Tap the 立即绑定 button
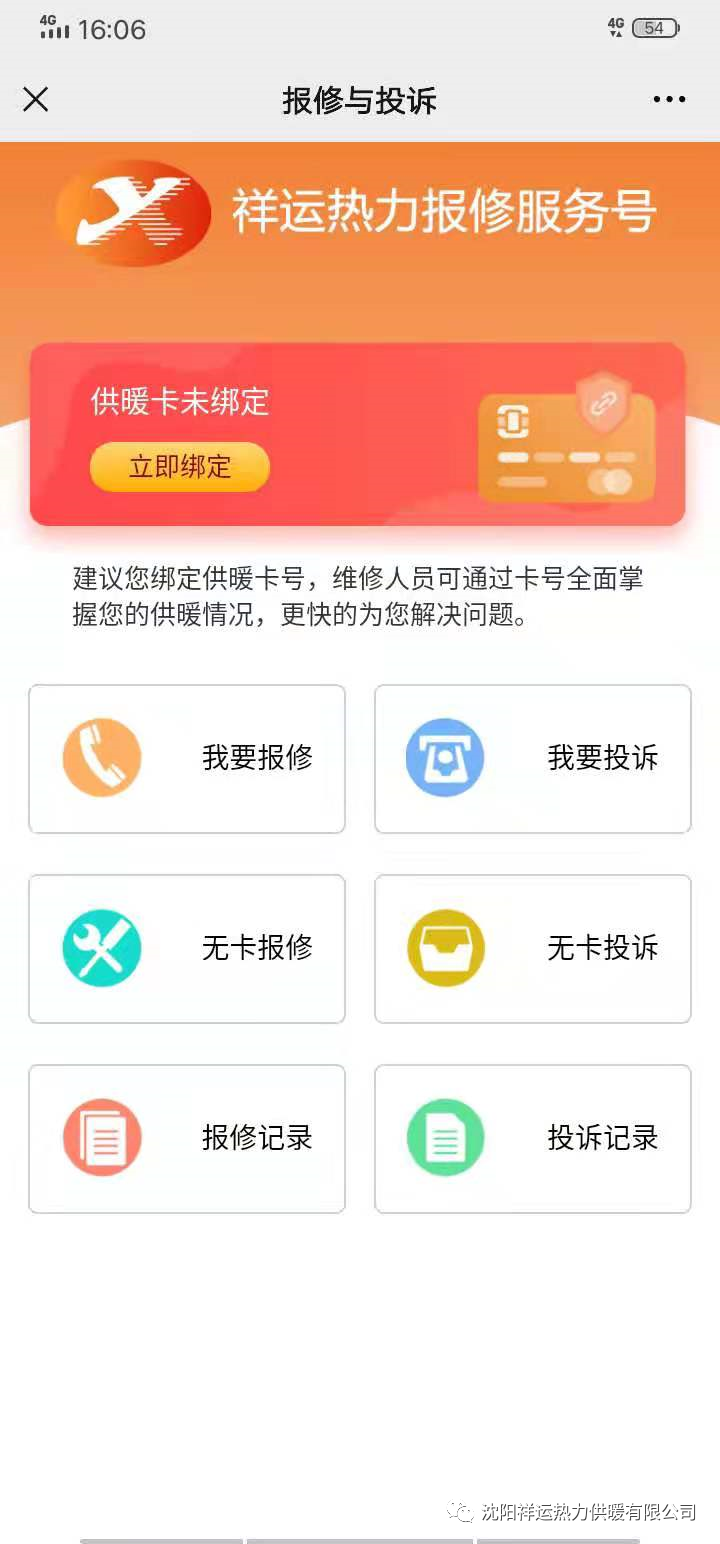The image size is (720, 1544). [x=180, y=467]
